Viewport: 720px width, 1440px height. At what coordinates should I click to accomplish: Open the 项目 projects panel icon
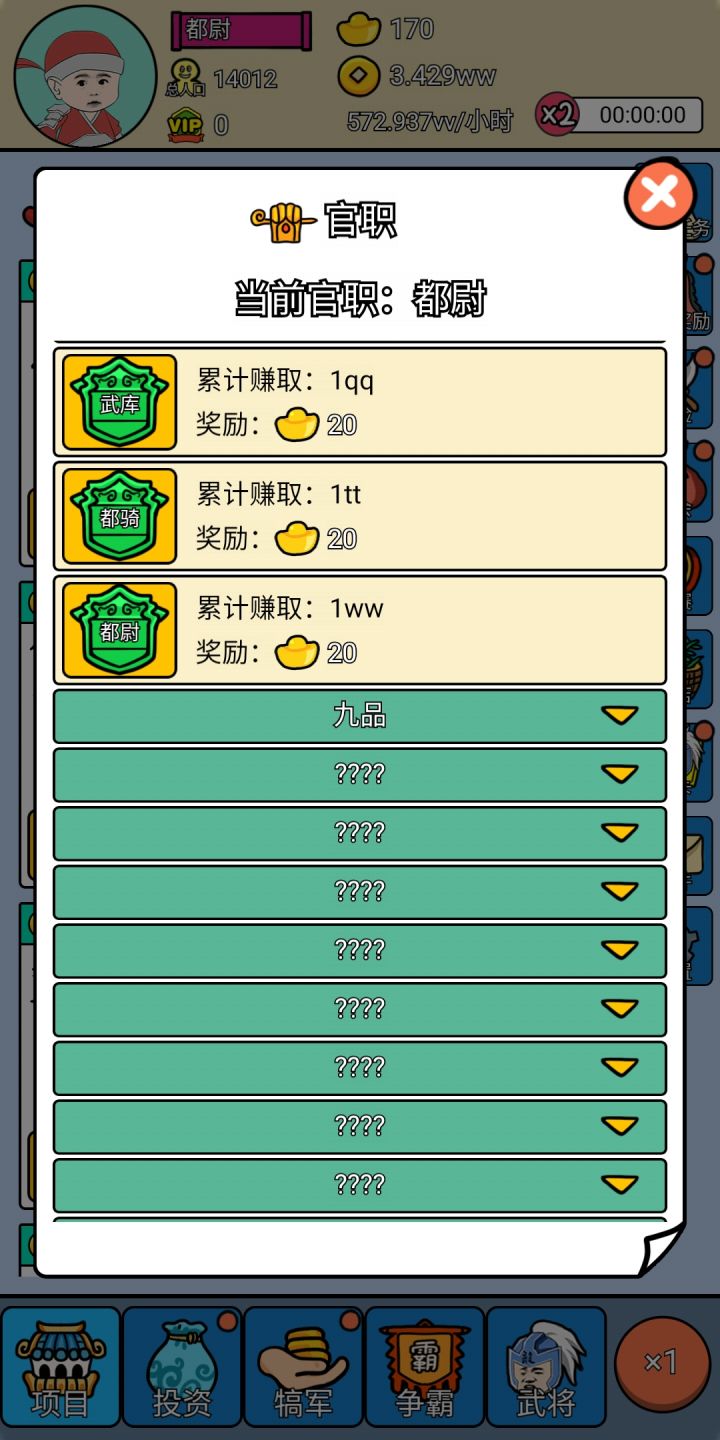click(60, 1365)
